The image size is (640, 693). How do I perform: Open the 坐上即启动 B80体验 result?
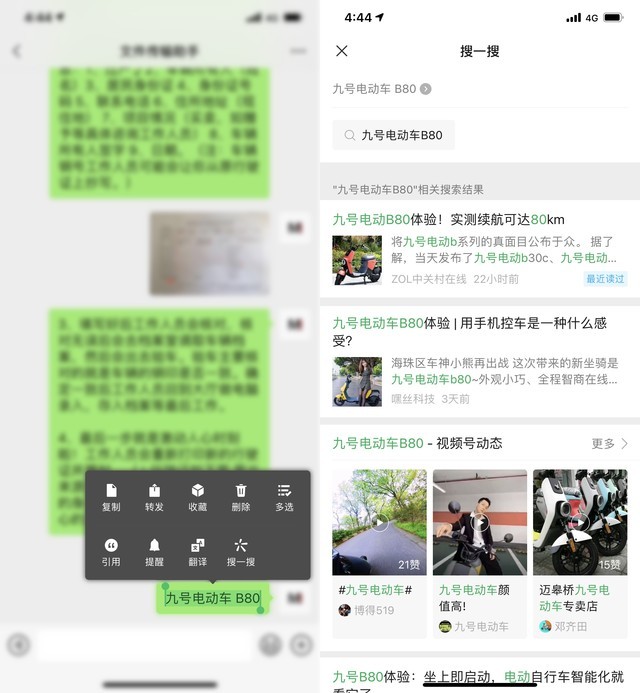[x=480, y=677]
